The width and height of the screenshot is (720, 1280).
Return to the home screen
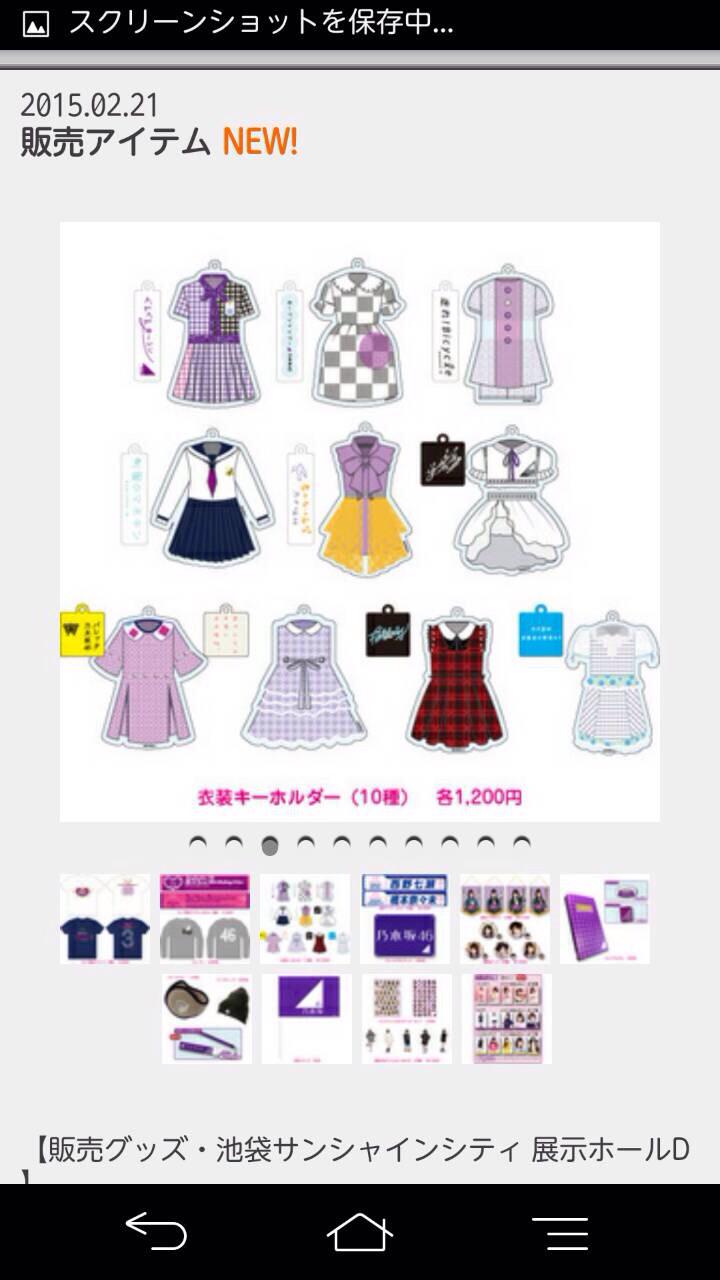[x=360, y=1232]
